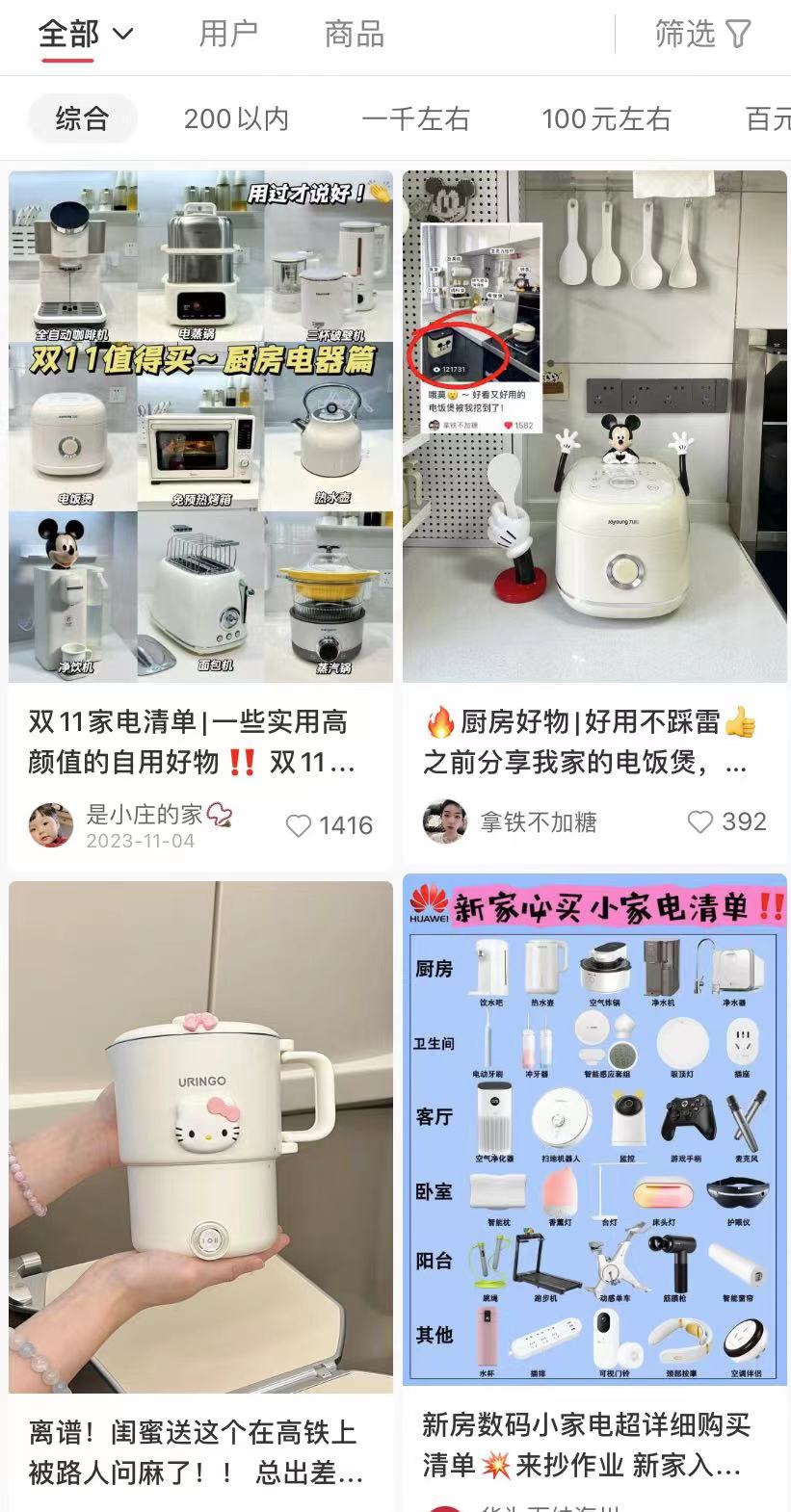Expand the 全部 dropdown

[82, 32]
